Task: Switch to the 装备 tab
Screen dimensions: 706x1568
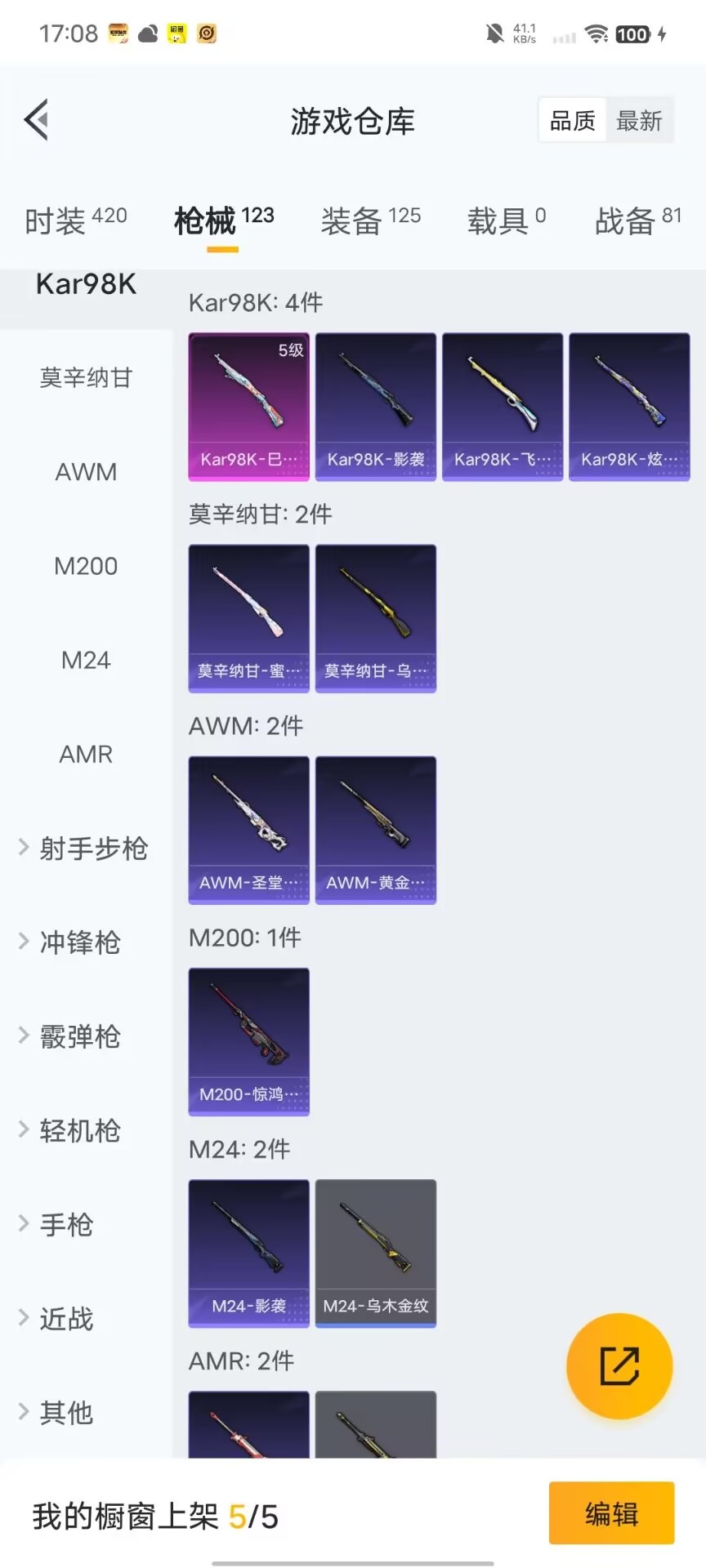Action: pyautogui.click(x=370, y=220)
